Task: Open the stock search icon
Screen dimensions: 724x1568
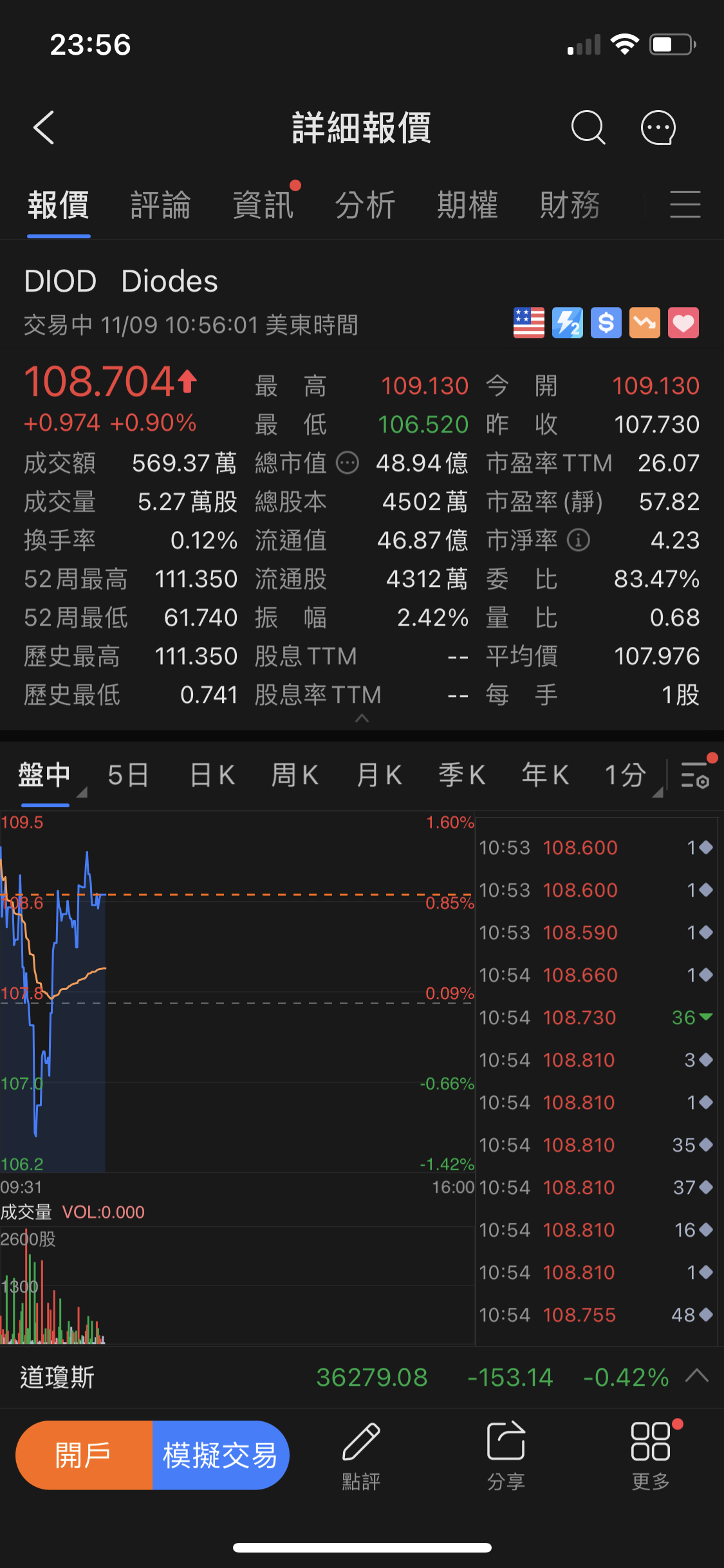Action: pyautogui.click(x=588, y=127)
